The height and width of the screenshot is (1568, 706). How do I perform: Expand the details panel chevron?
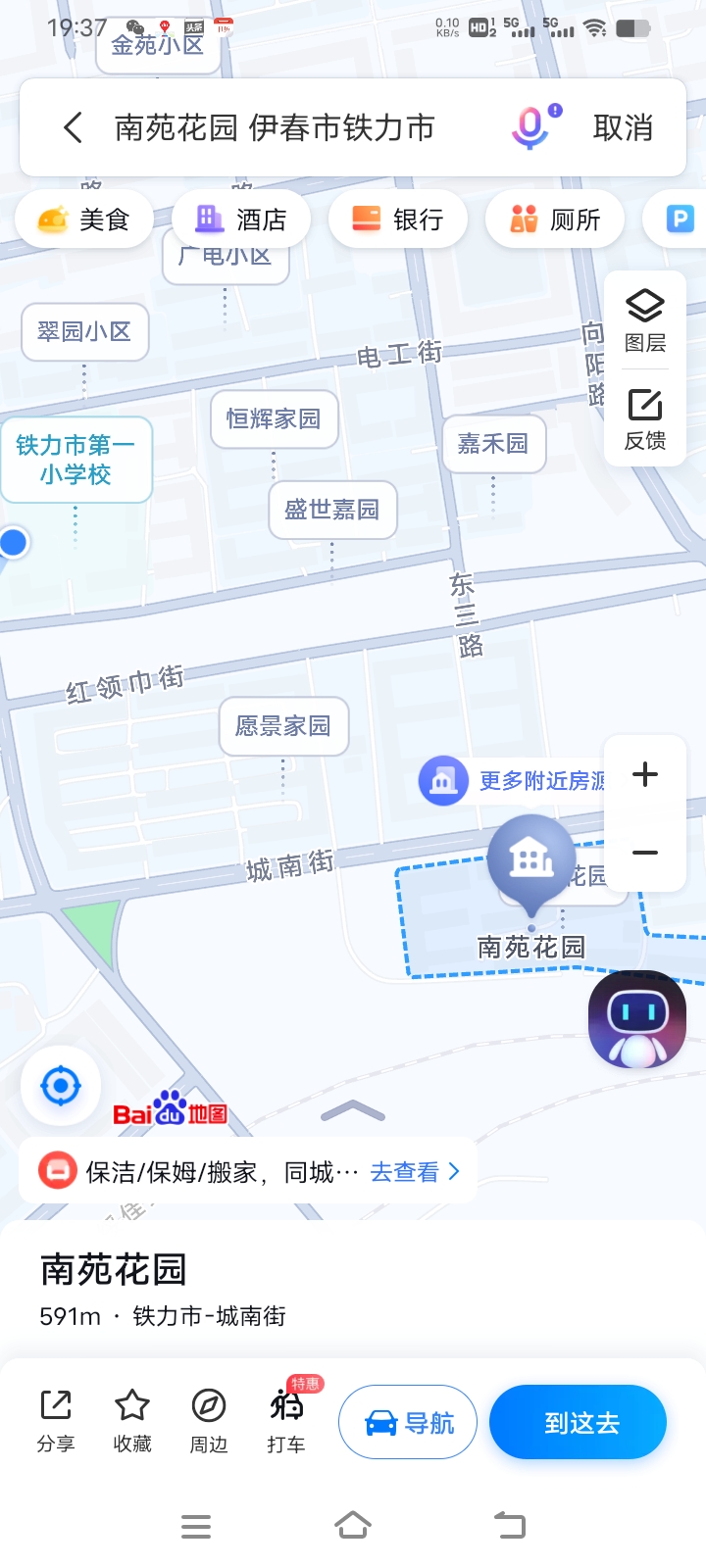pyautogui.click(x=353, y=1111)
